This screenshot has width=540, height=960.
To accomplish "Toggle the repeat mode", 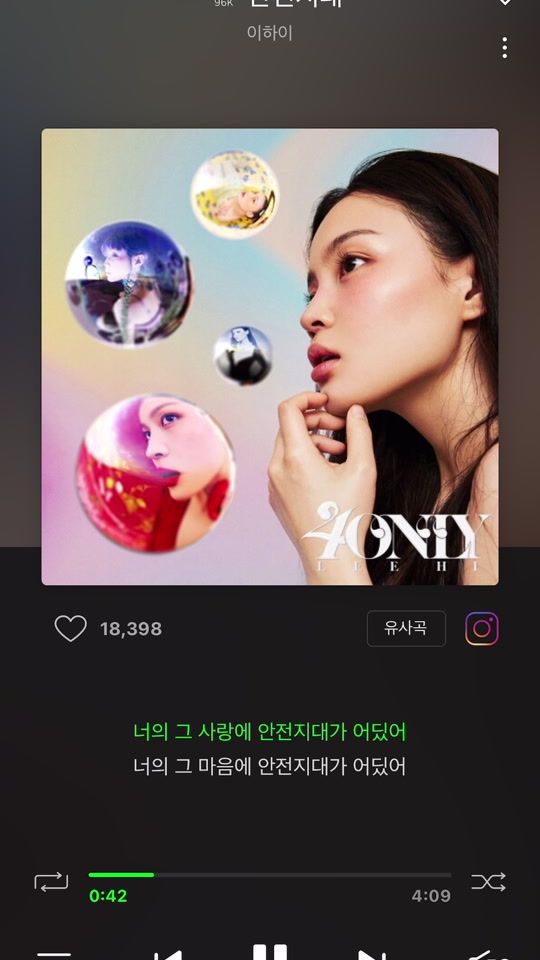I will tap(51, 882).
